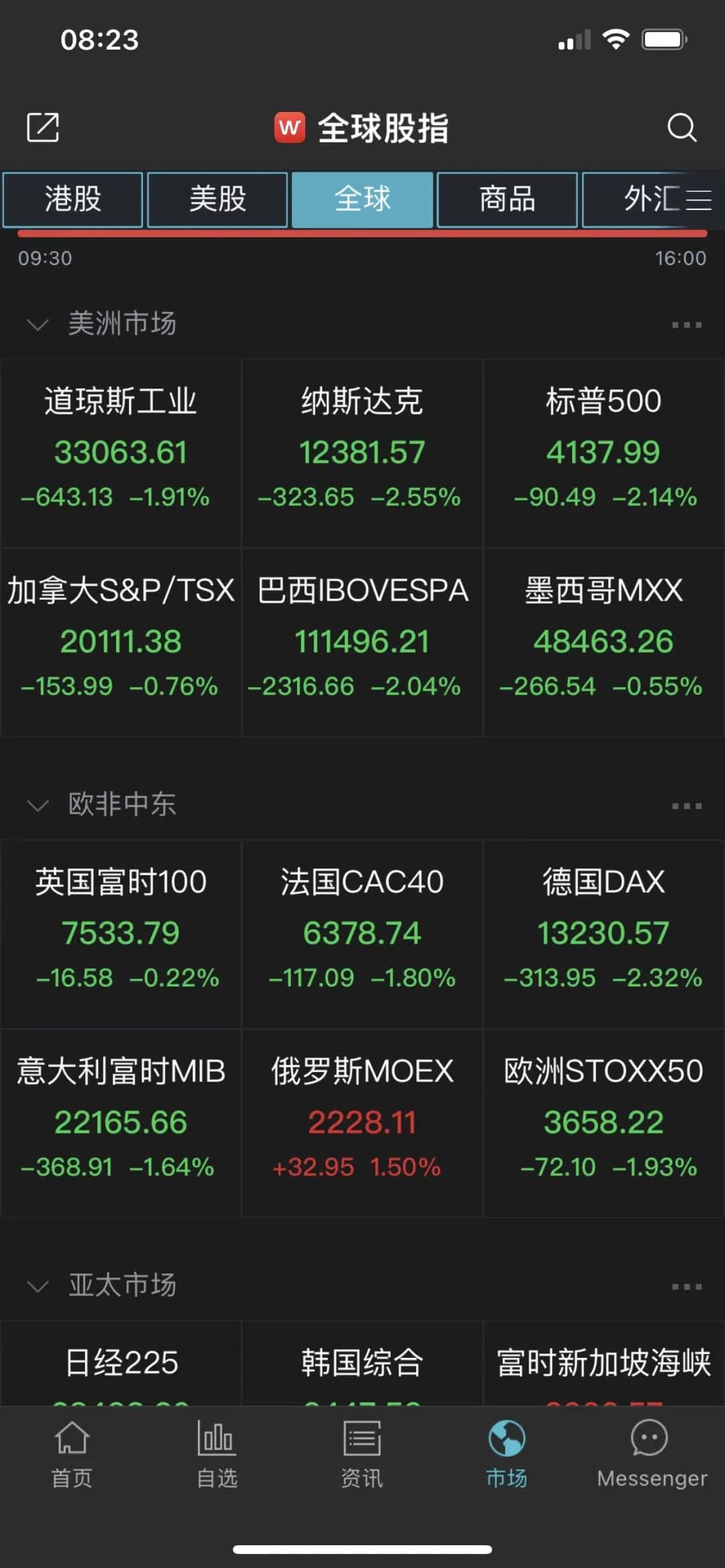Screen dimensions: 725x1568
Task: View the 纳斯达克 index details
Action: 362,453
